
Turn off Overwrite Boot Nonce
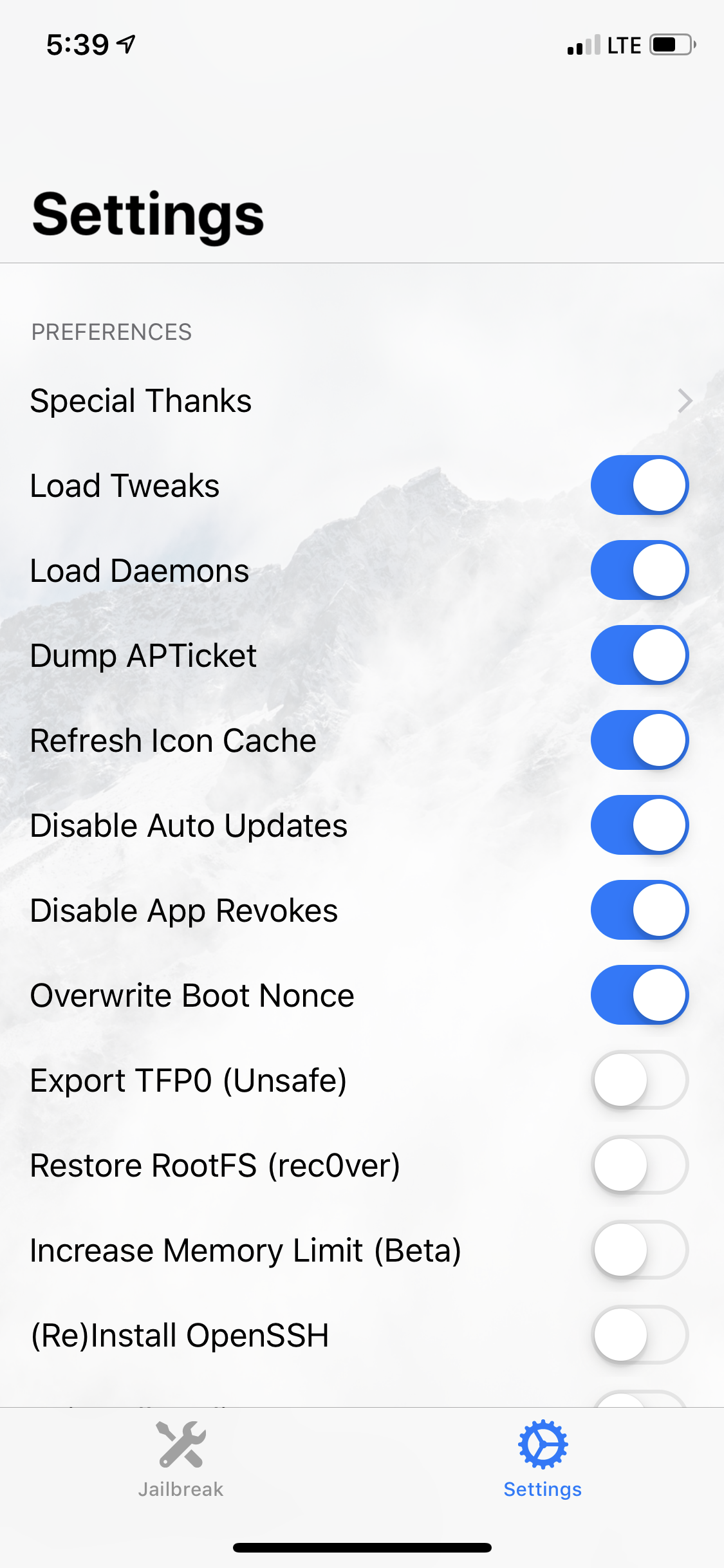tap(640, 995)
